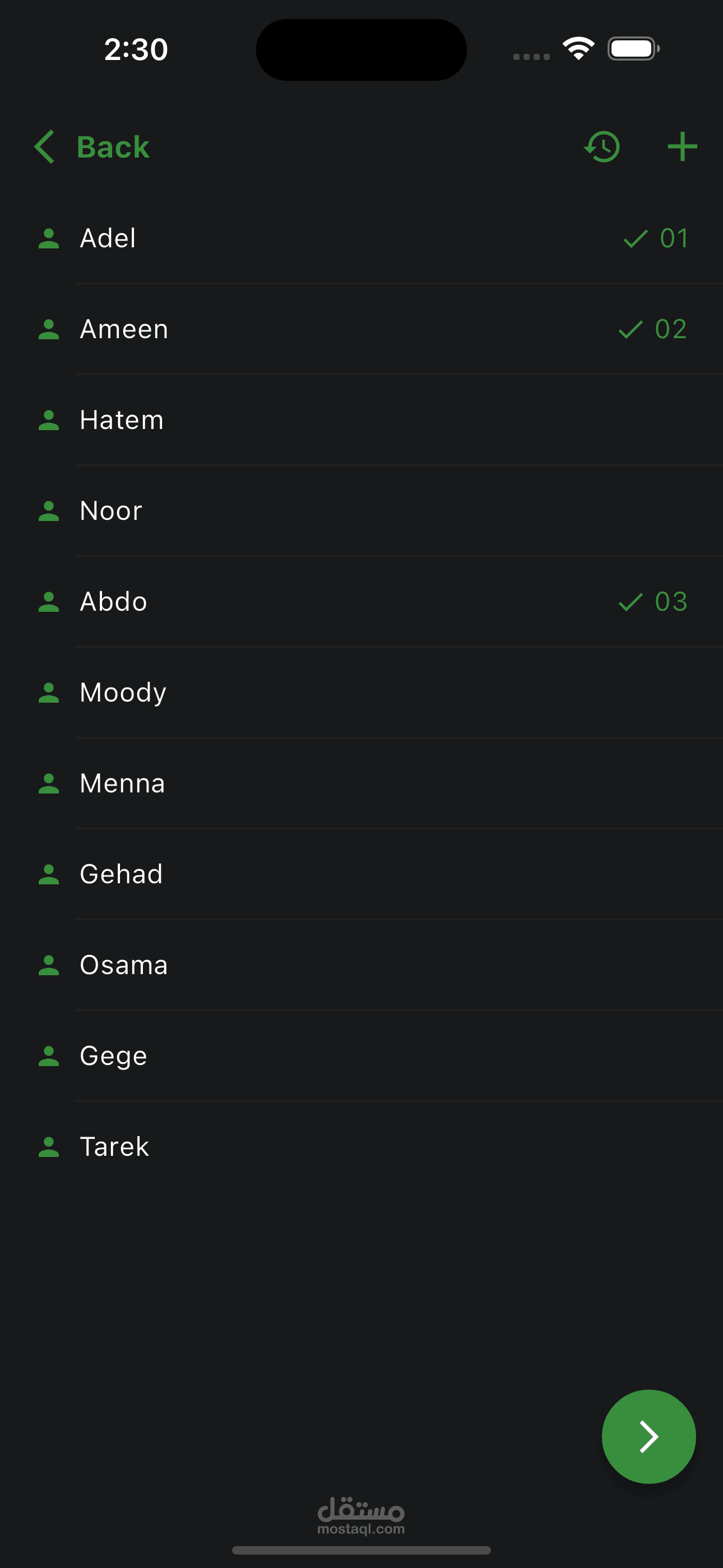Pick Gehad from the list
Screen dimensions: 723x1568
coord(361,874)
